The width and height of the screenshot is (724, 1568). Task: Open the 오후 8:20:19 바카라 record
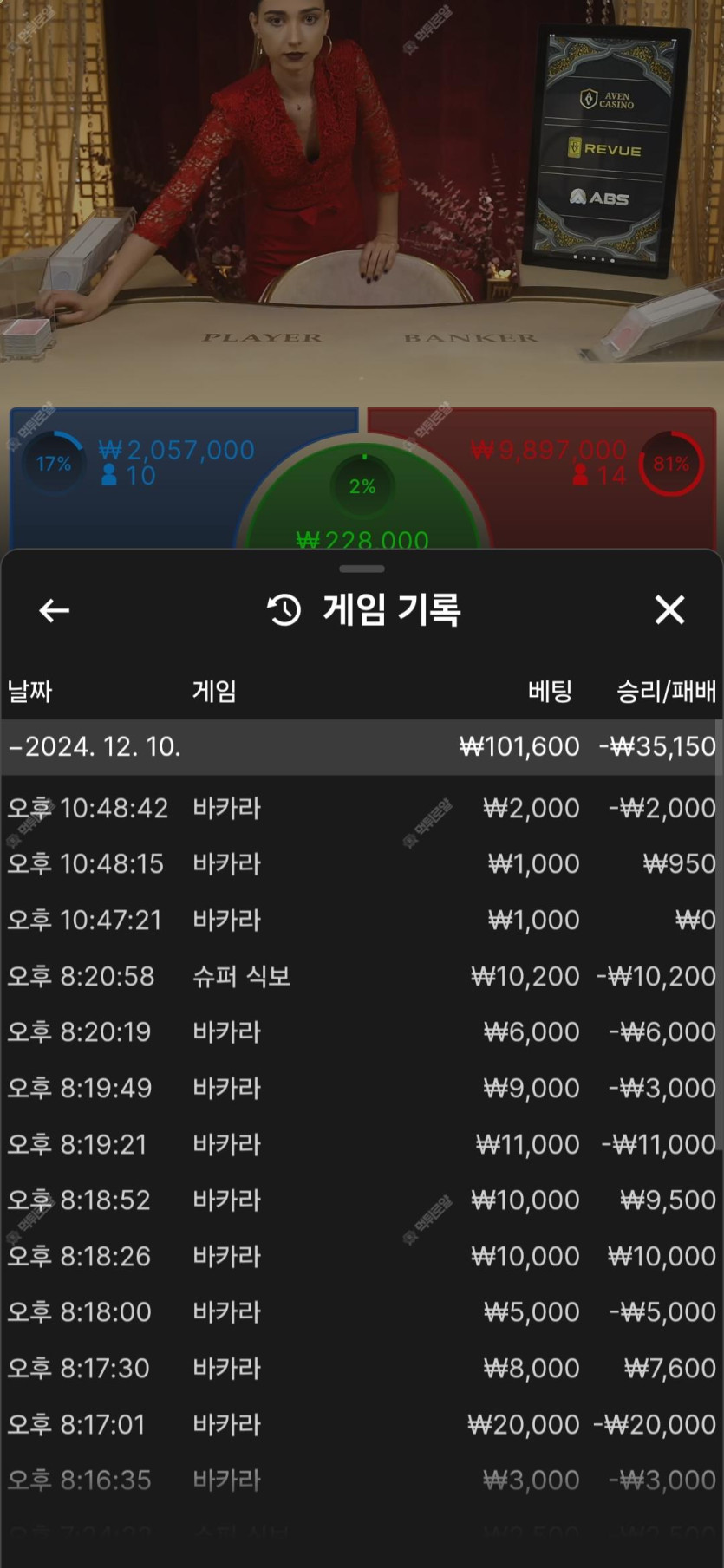point(361,1032)
